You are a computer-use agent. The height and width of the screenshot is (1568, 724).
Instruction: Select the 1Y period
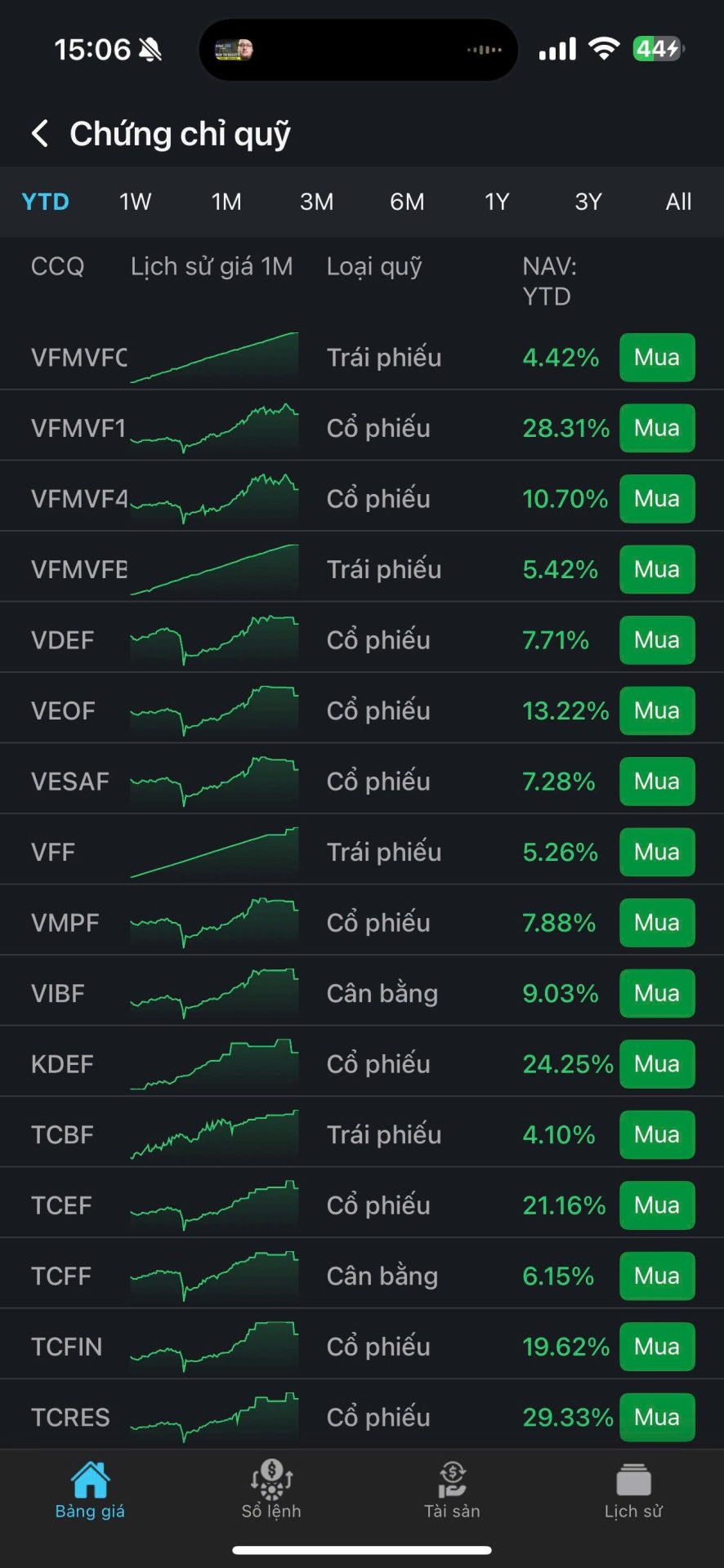[497, 202]
